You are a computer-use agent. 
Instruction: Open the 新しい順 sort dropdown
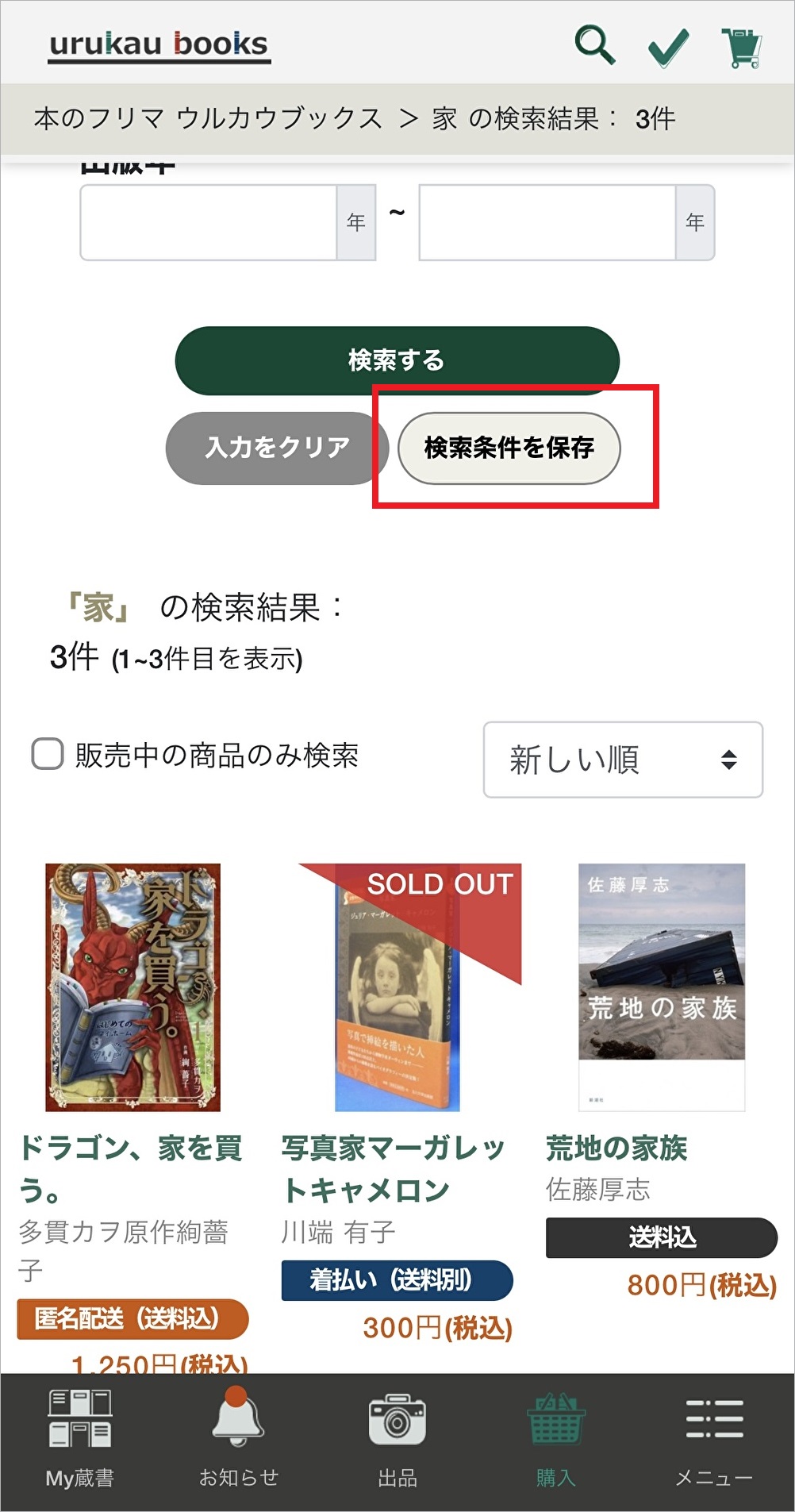[x=623, y=760]
